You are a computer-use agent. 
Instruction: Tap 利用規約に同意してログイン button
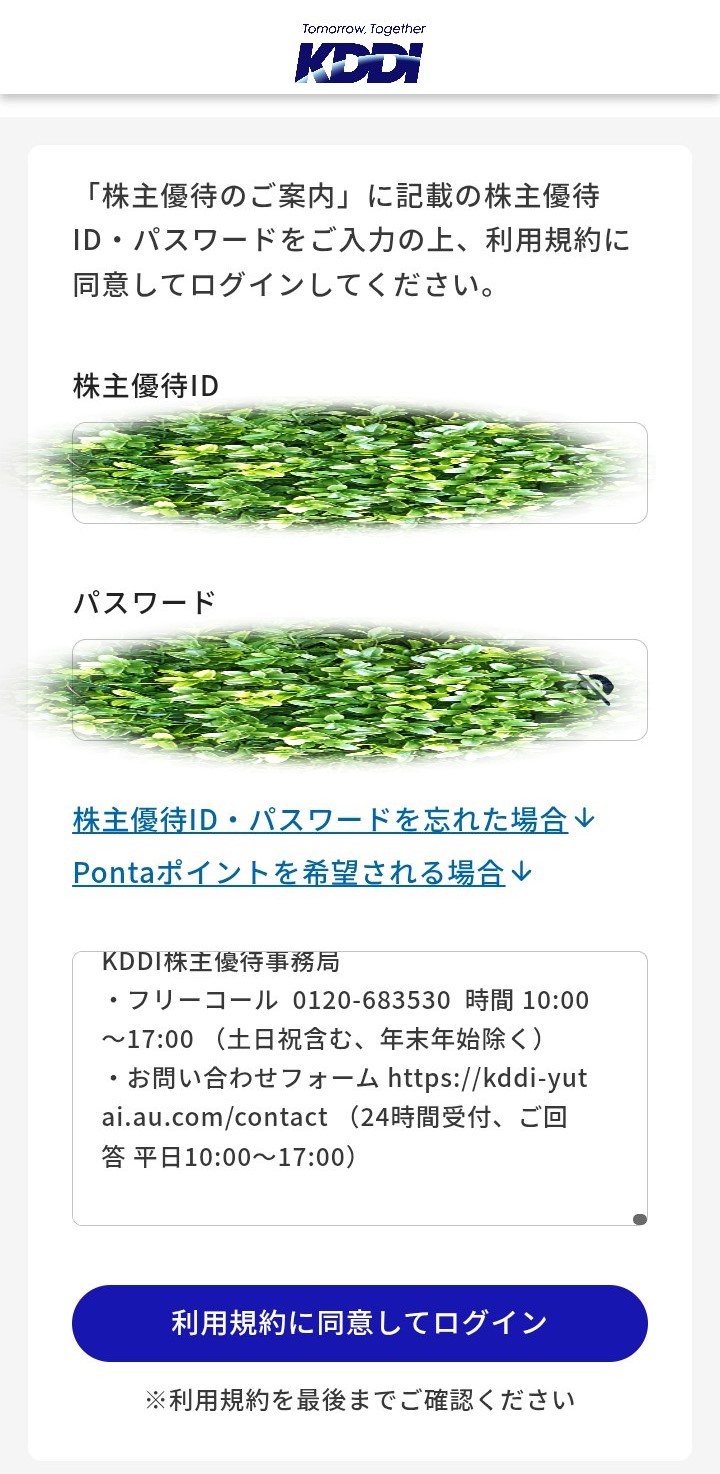click(x=360, y=1323)
